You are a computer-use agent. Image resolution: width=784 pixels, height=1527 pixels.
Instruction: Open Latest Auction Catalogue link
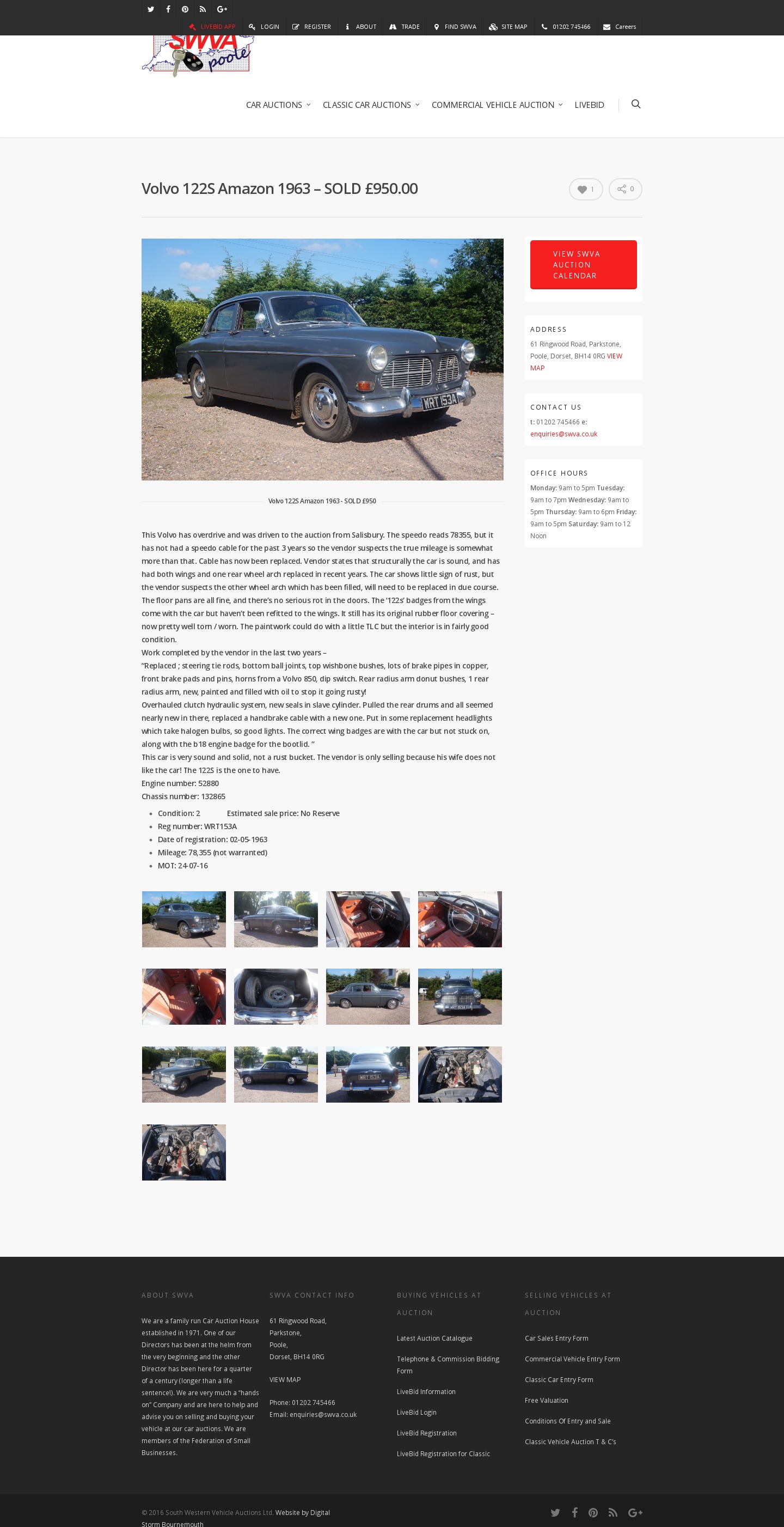pyautogui.click(x=434, y=1339)
